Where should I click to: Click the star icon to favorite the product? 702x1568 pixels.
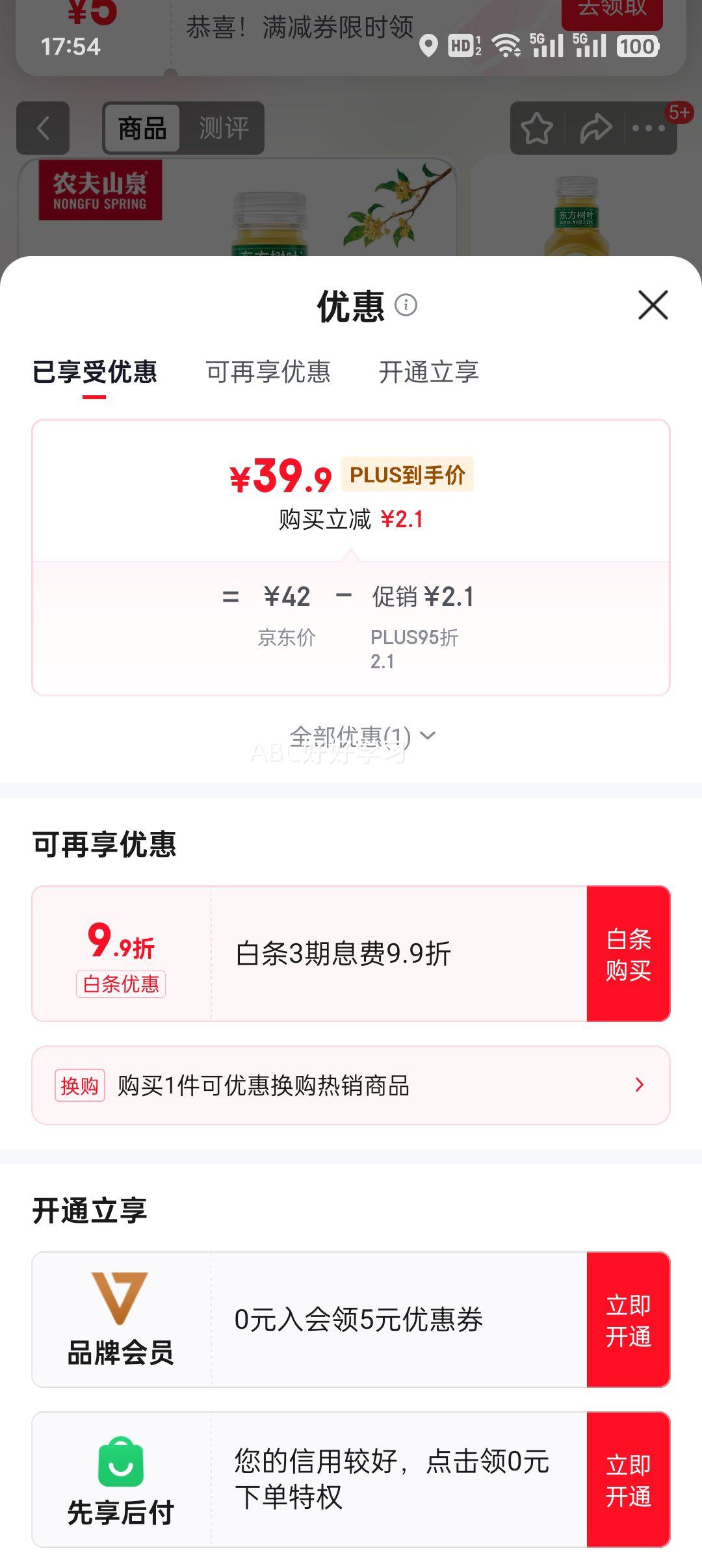tap(538, 129)
